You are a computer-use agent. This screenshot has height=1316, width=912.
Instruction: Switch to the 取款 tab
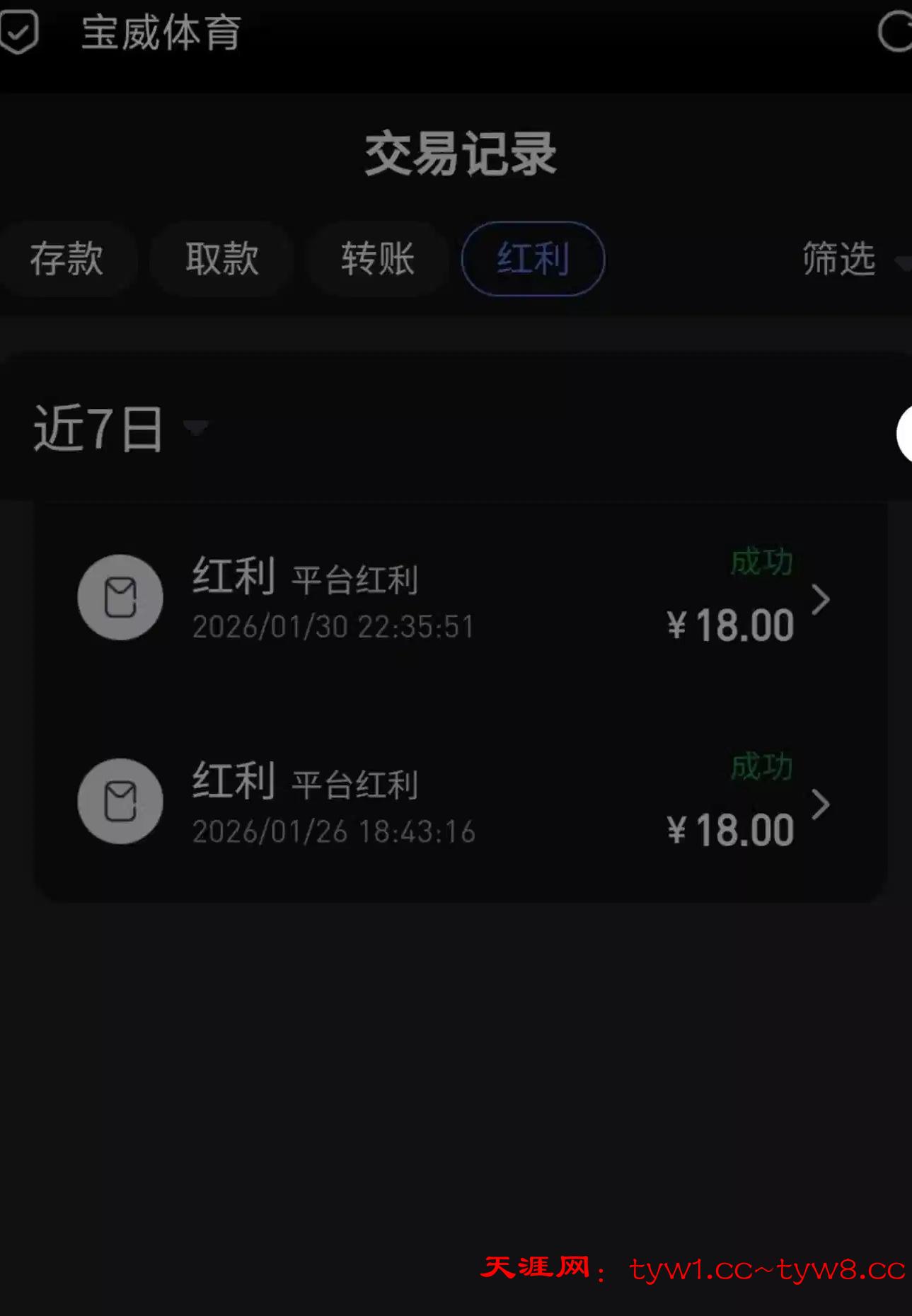(222, 259)
